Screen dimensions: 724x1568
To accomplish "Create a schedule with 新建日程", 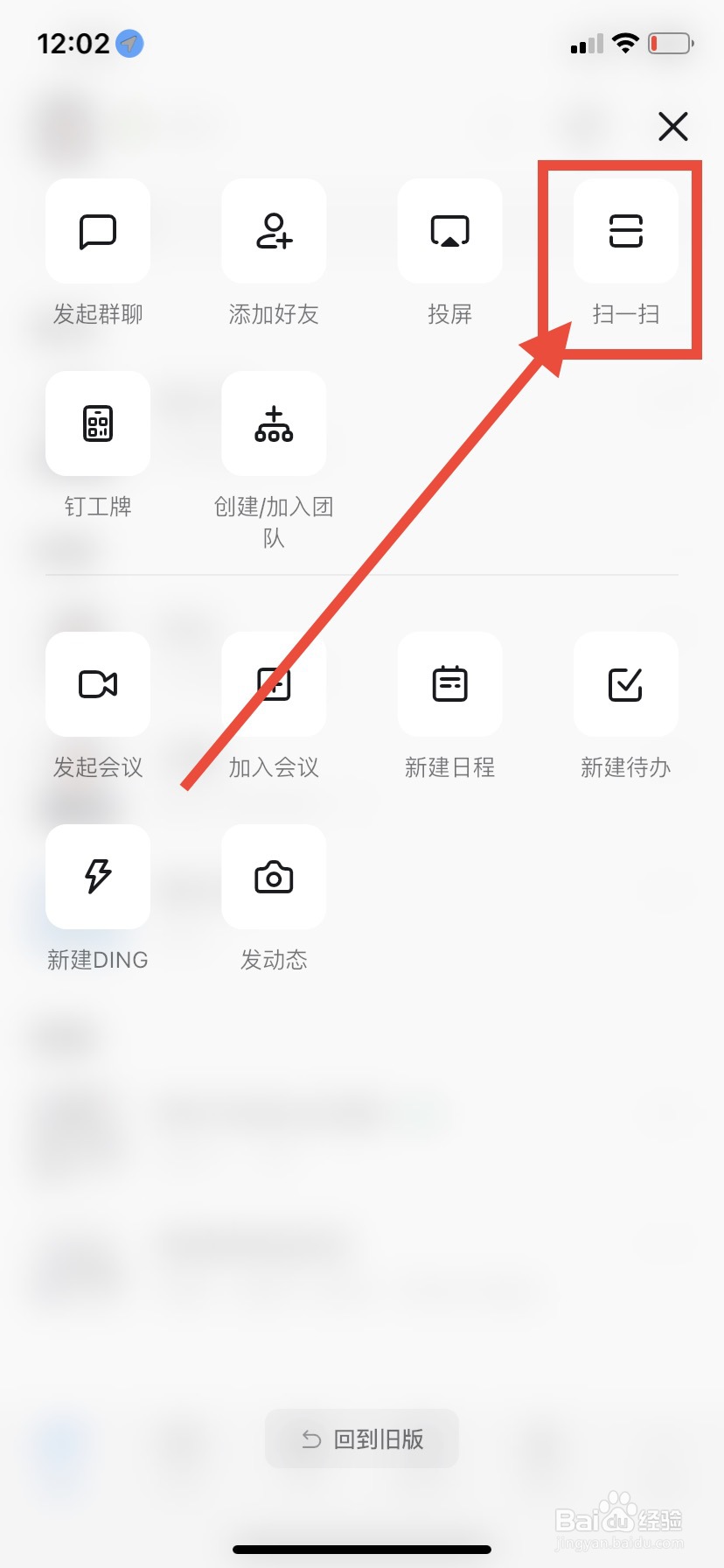I will click(449, 685).
